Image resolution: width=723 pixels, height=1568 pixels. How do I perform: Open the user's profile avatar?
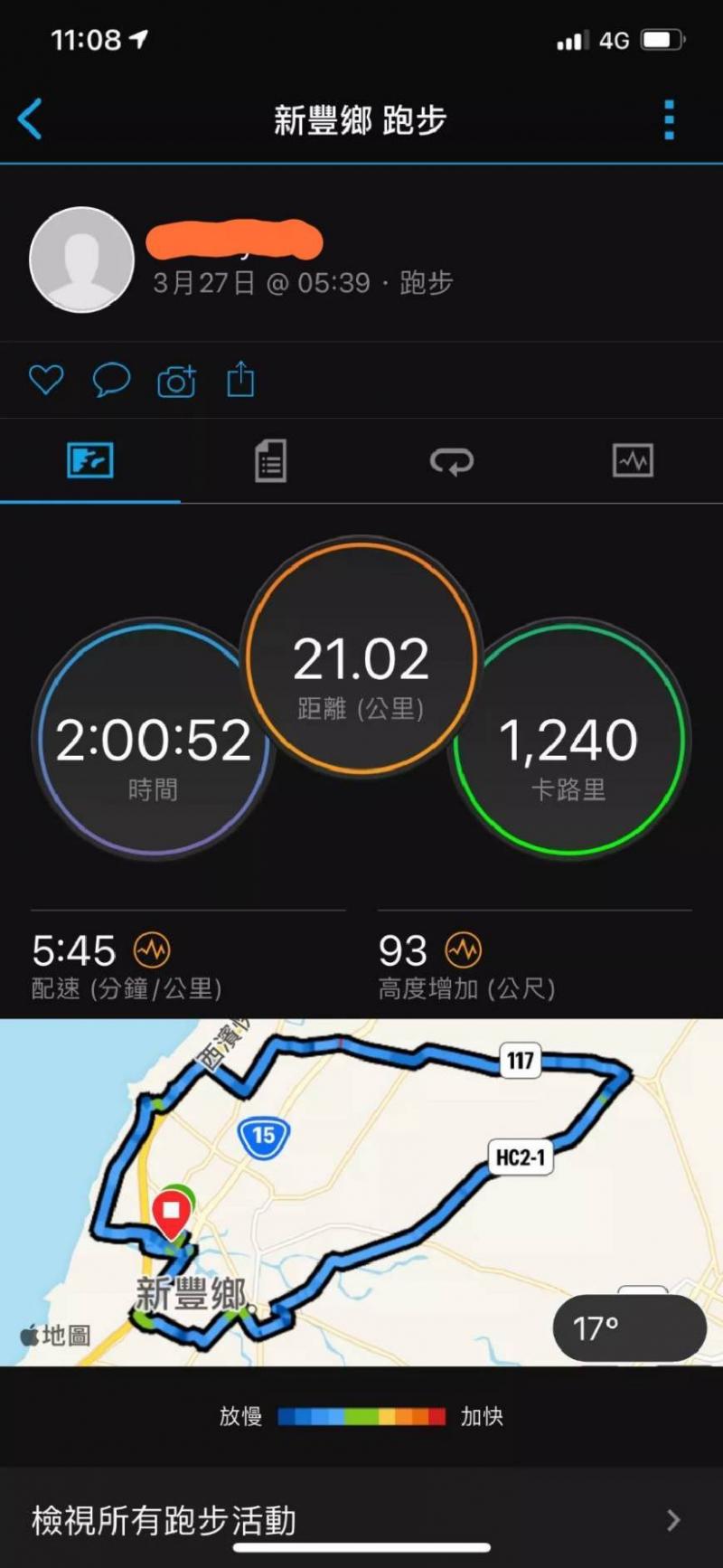pyautogui.click(x=82, y=260)
